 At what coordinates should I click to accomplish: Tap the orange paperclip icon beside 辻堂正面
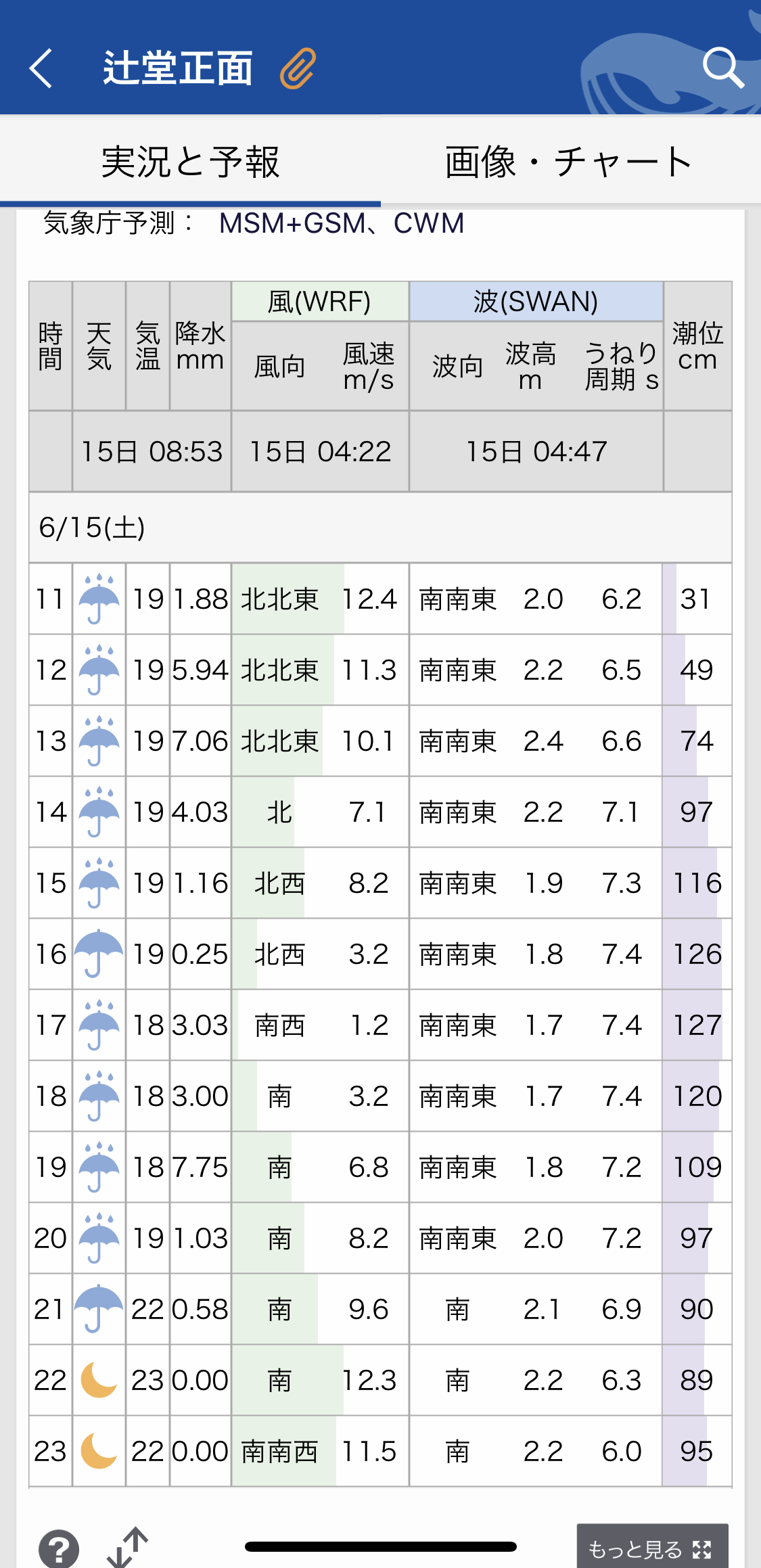(298, 68)
